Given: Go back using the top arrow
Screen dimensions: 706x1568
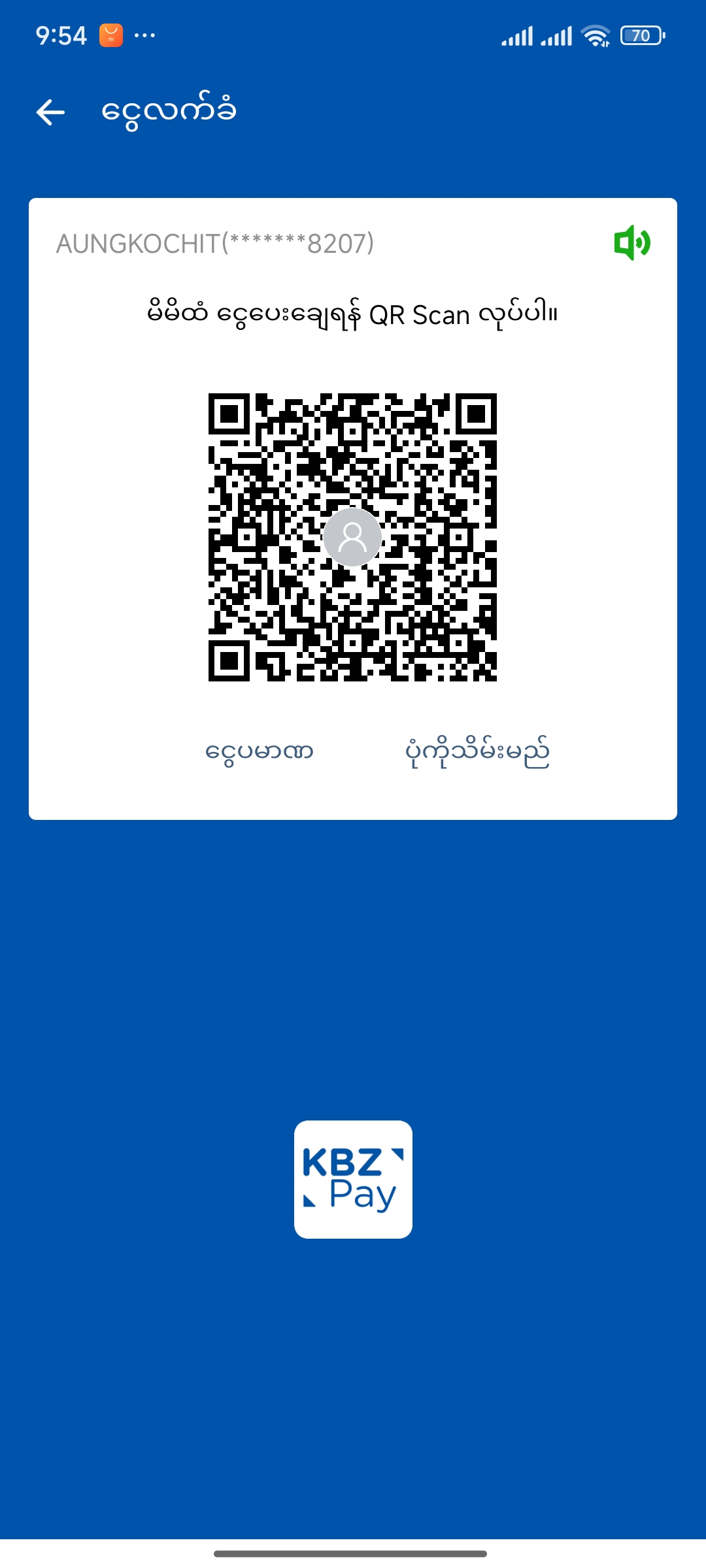Looking at the screenshot, I should pyautogui.click(x=50, y=112).
